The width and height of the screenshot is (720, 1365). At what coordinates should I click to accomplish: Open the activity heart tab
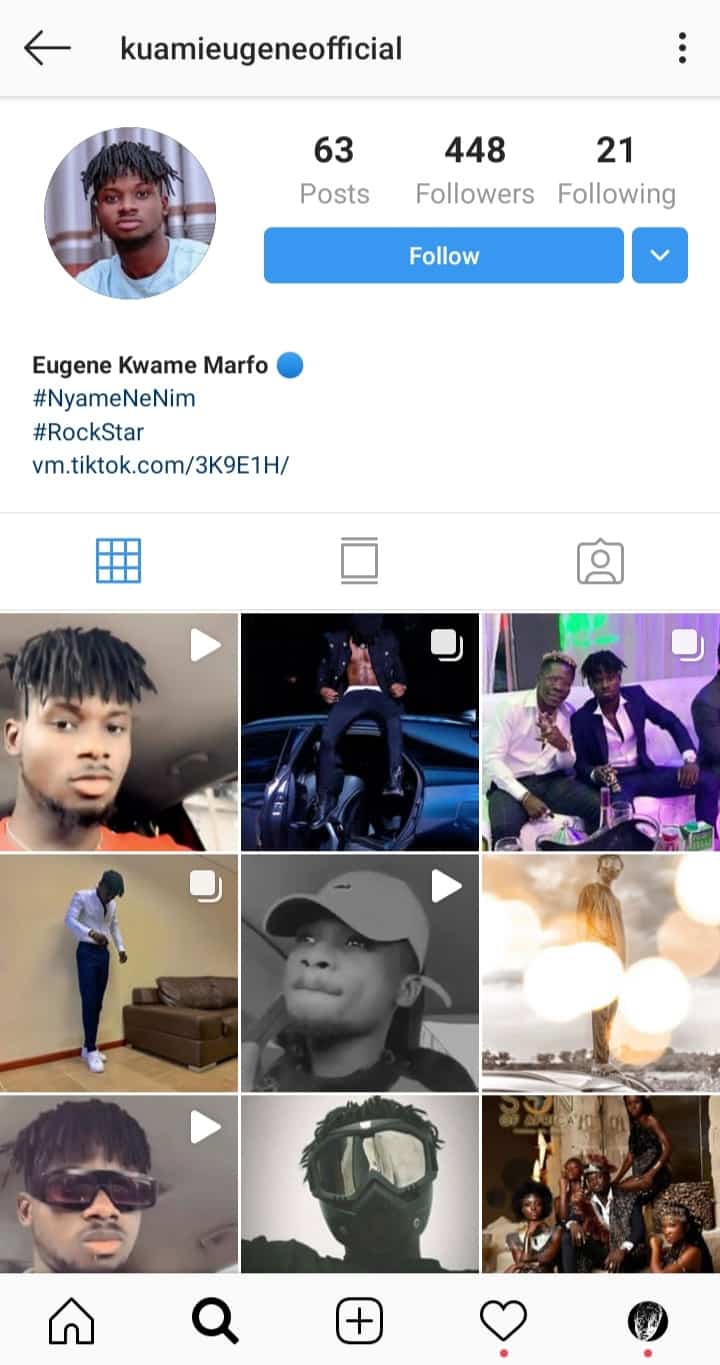click(504, 1323)
